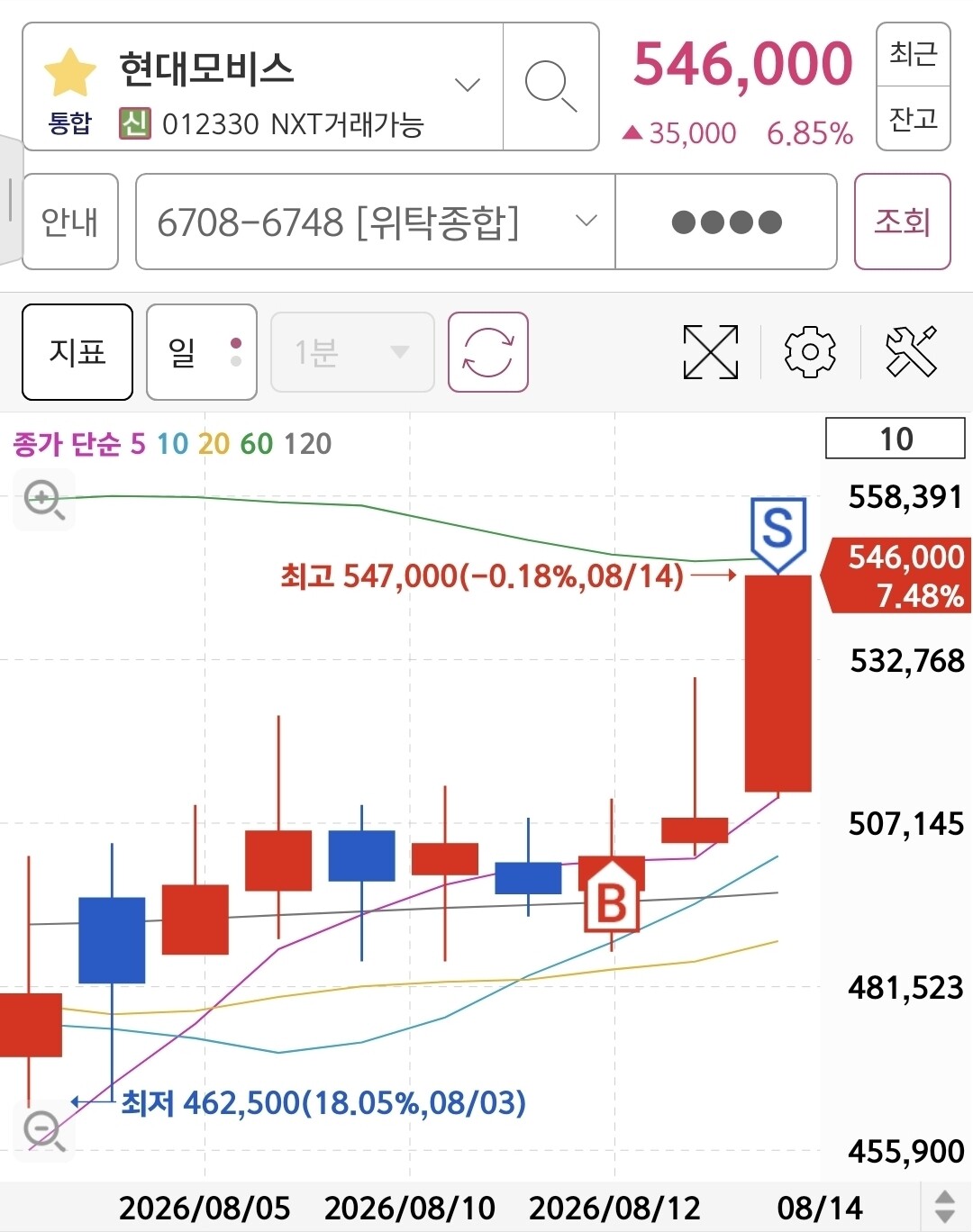This screenshot has height=1232, width=973.
Task: Change the chart period 일 selector
Action: click(202, 351)
